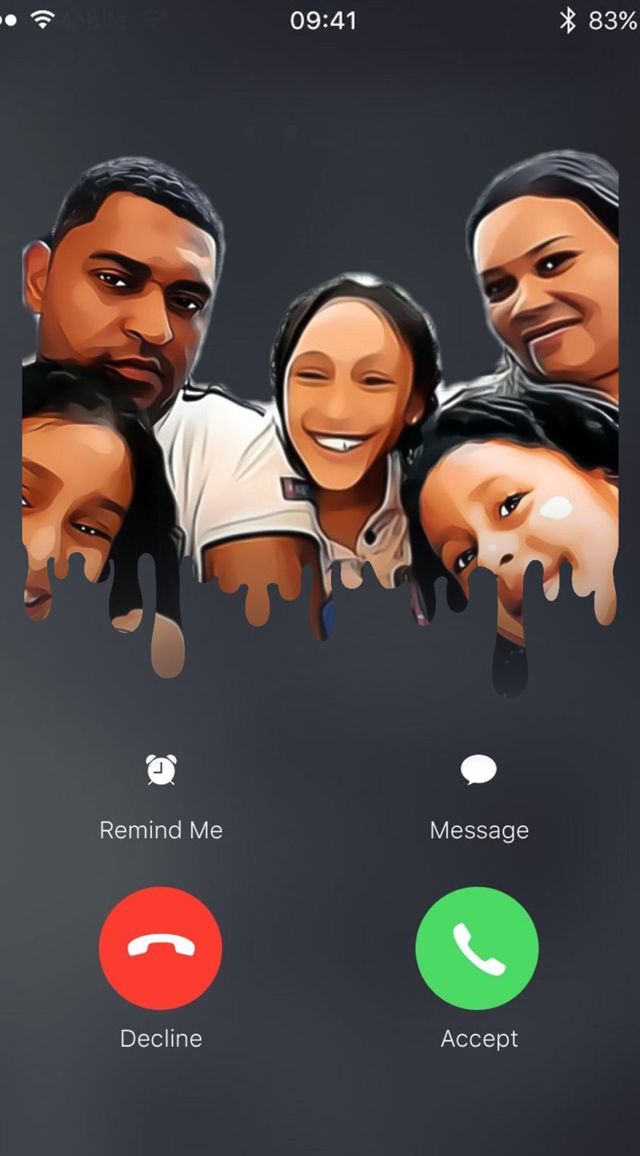Reply with a Message instead
The height and width of the screenshot is (1156, 640).
tap(478, 771)
